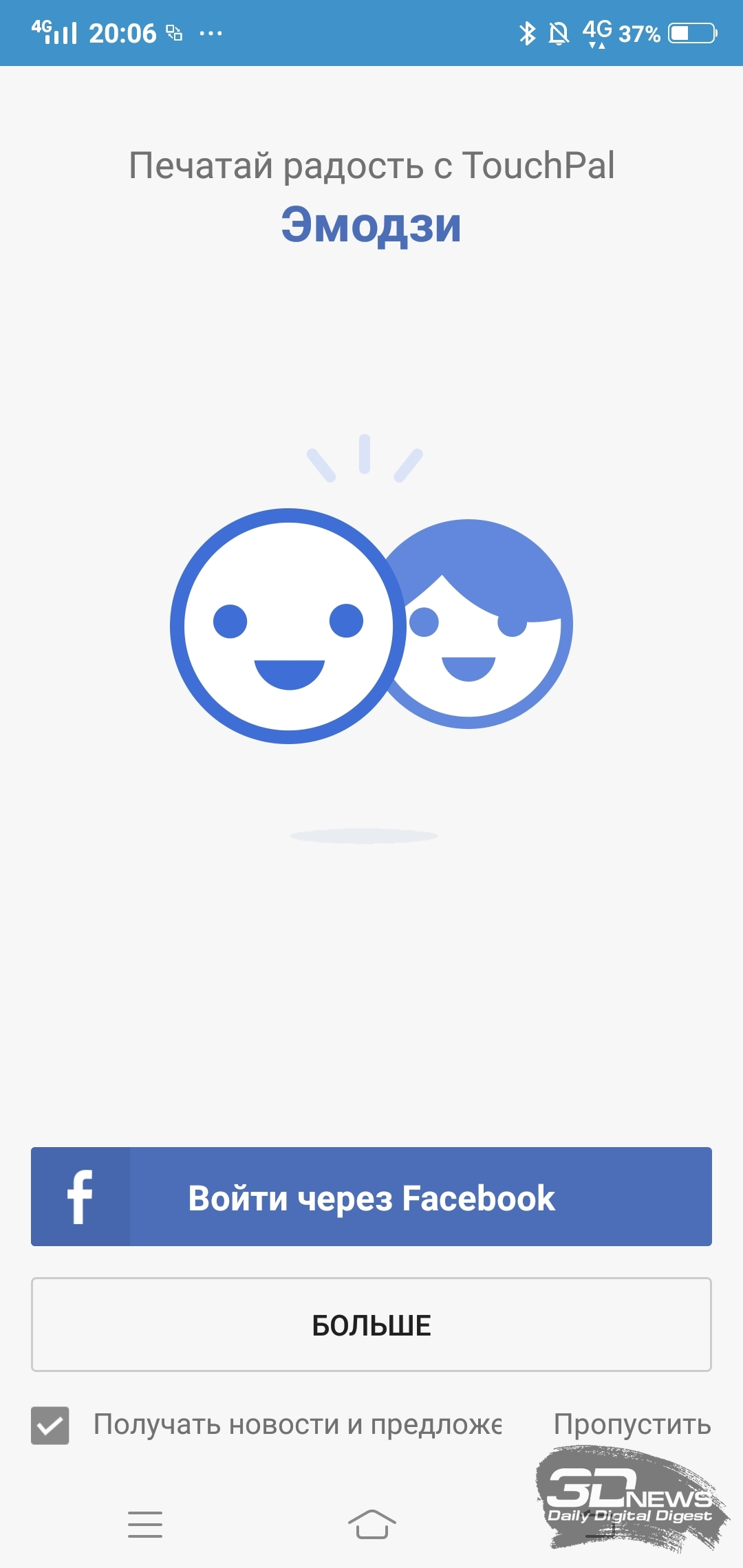The height and width of the screenshot is (1568, 743).
Task: Skip login via Пропустить
Action: pos(632,1425)
